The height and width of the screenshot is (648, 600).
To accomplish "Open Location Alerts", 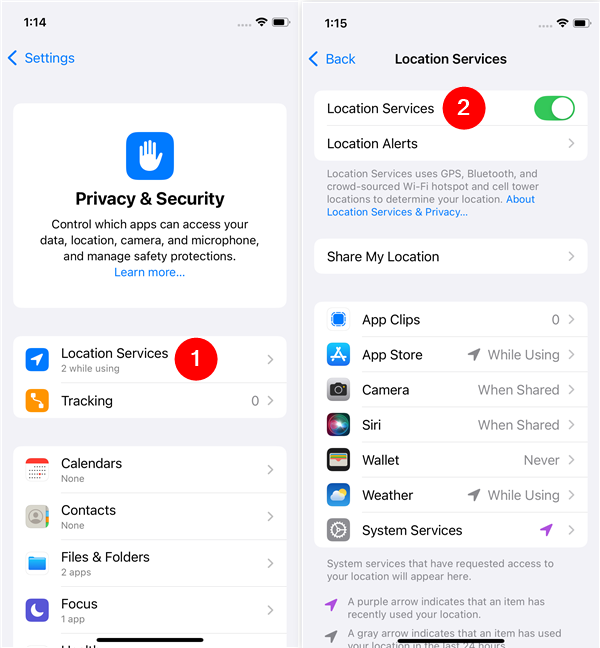I will click(450, 143).
